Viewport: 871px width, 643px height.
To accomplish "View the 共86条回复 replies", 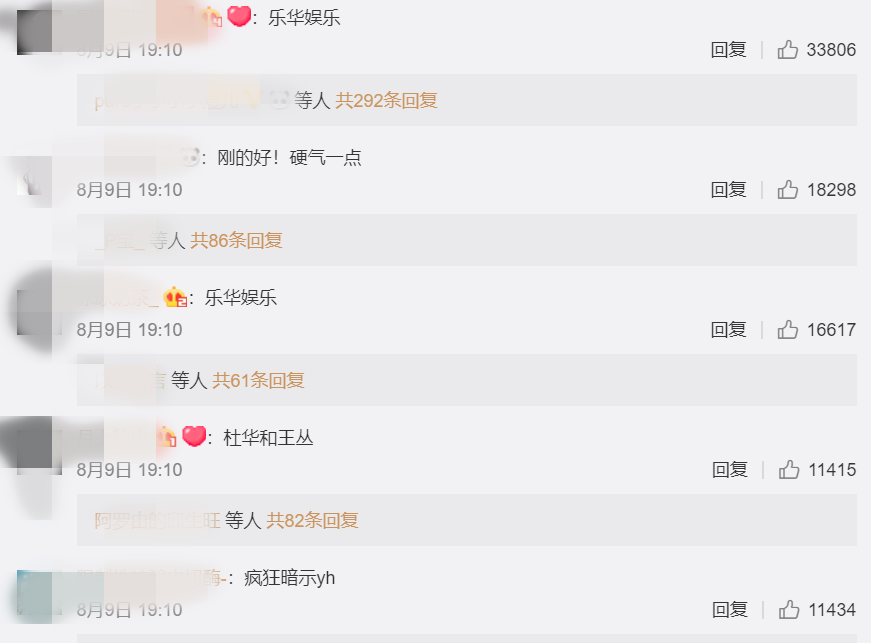I will [237, 241].
